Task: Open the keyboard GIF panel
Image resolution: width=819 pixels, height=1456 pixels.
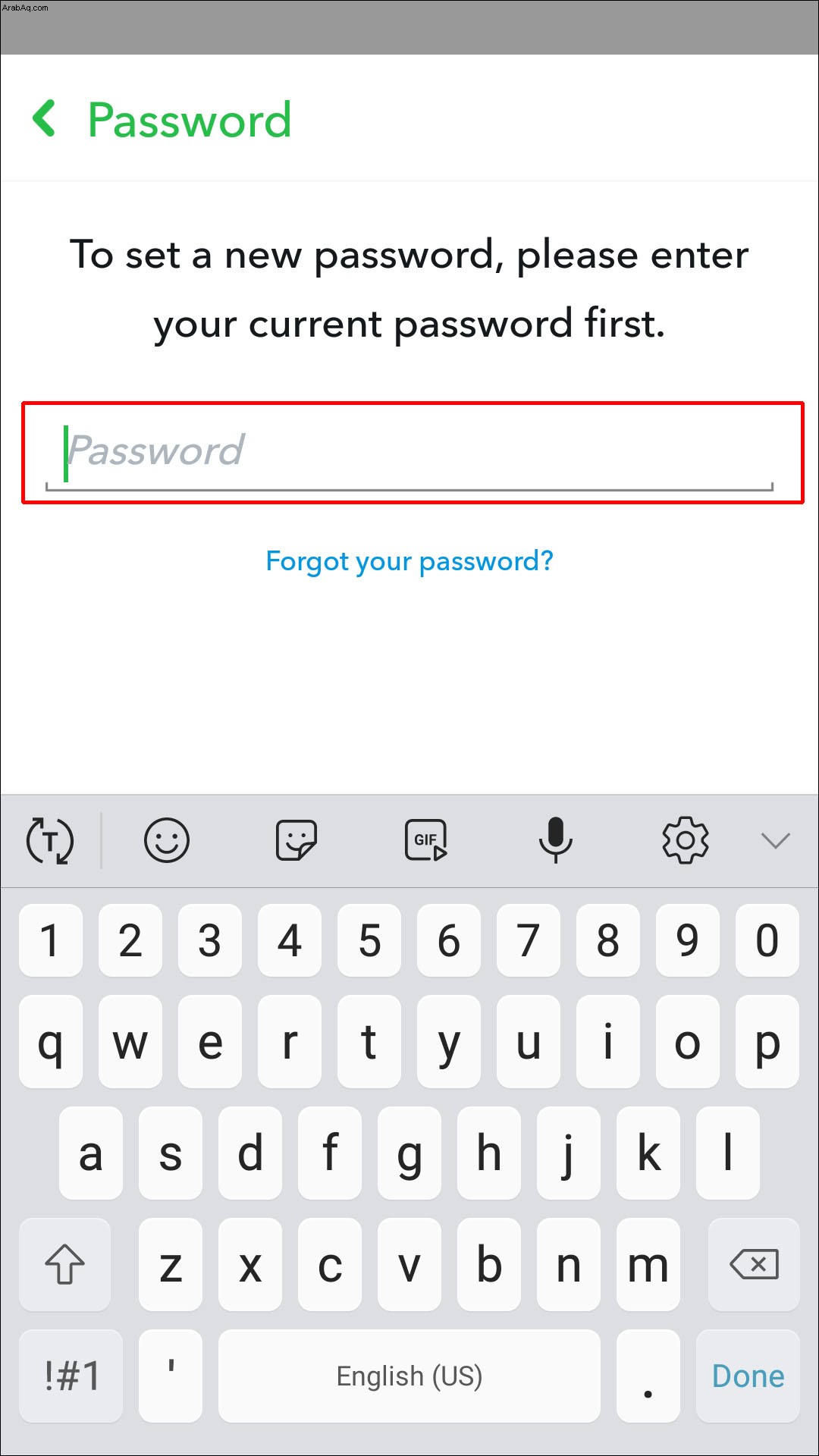Action: (426, 840)
